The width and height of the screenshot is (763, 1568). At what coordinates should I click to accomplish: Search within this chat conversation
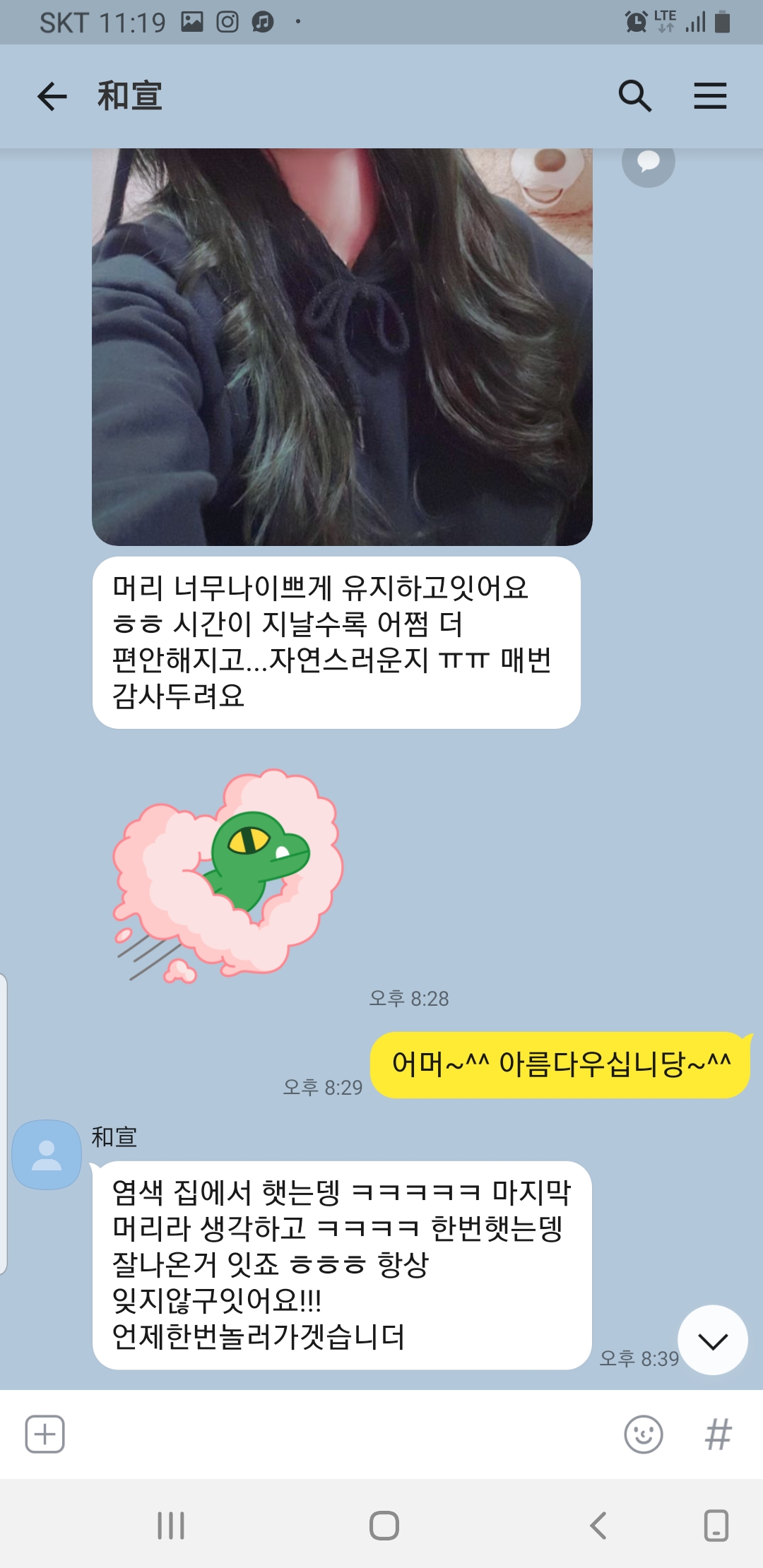pos(634,96)
